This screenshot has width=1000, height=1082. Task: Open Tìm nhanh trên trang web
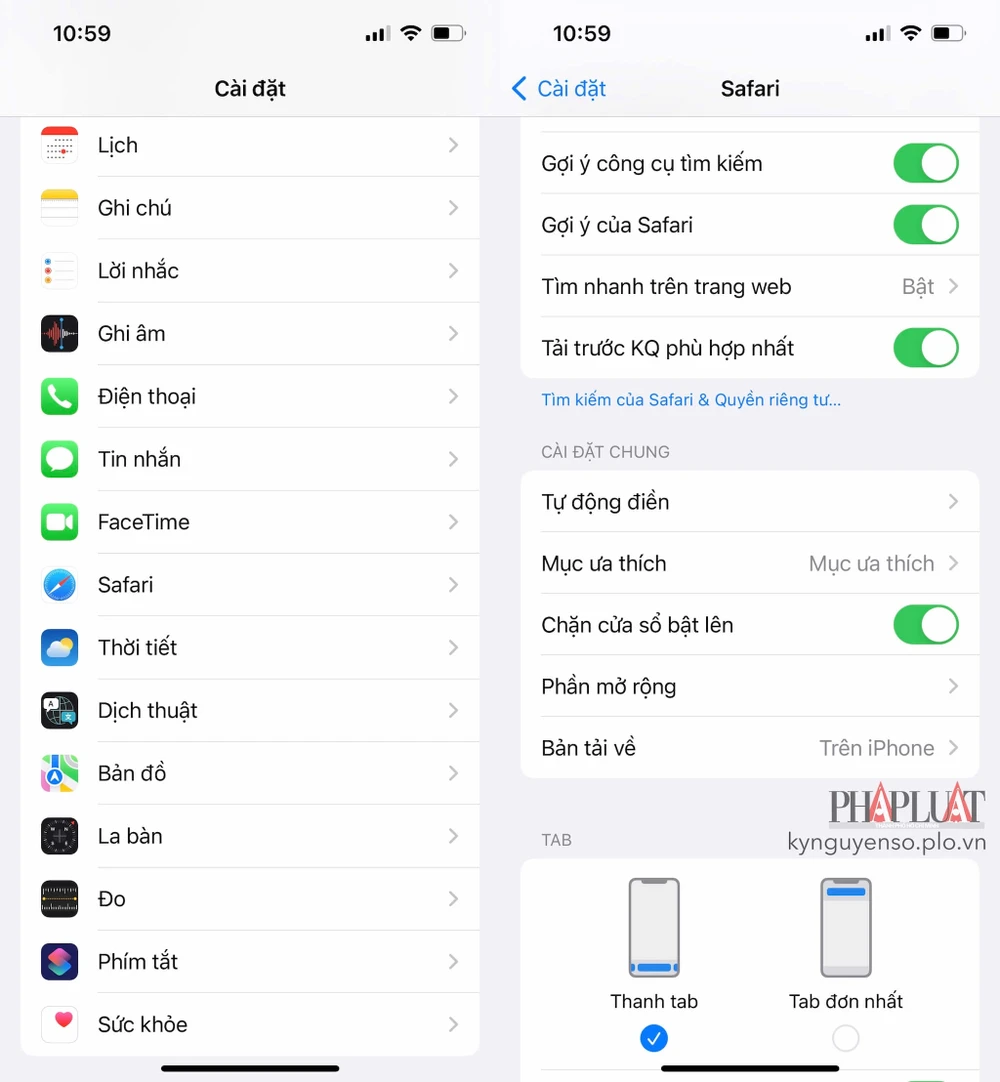point(750,287)
